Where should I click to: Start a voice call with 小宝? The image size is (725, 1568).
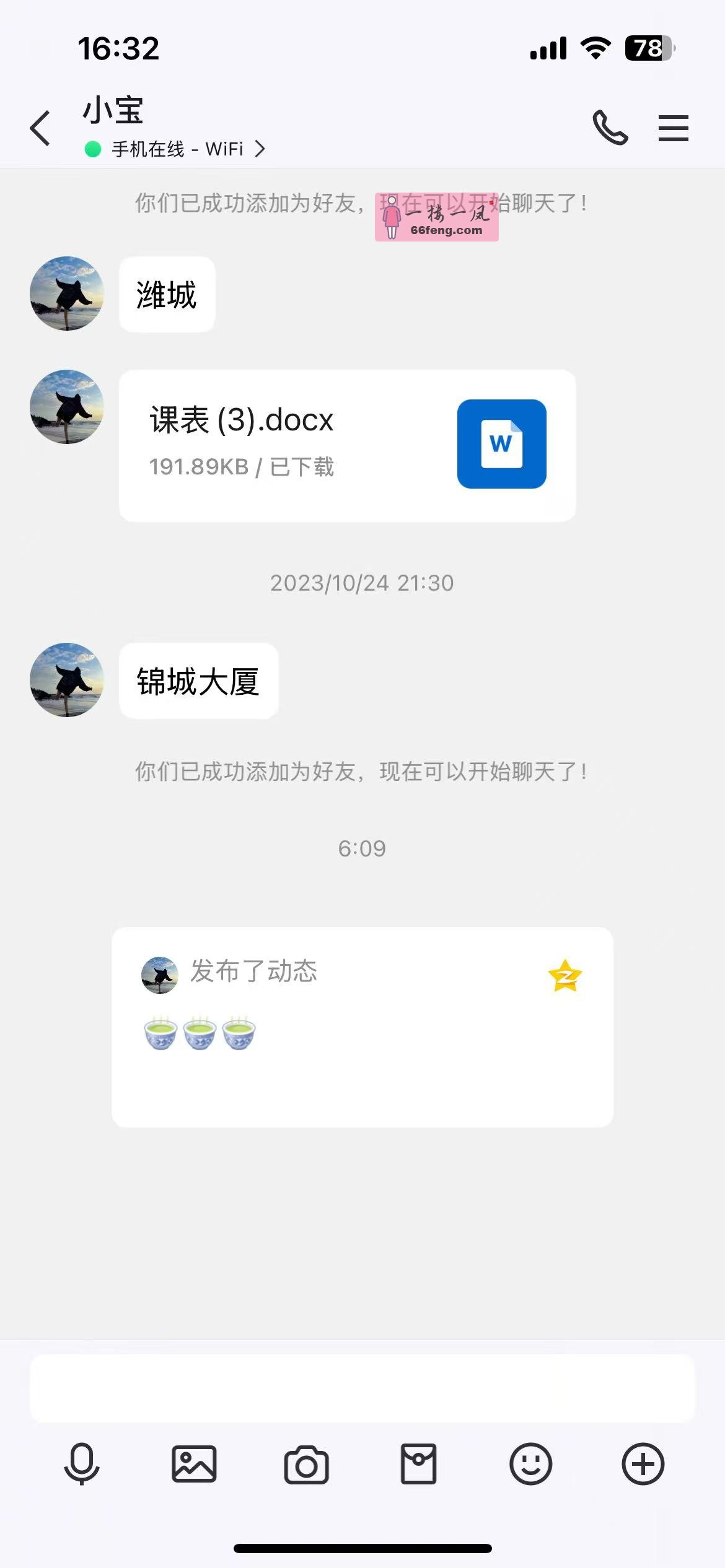click(609, 128)
